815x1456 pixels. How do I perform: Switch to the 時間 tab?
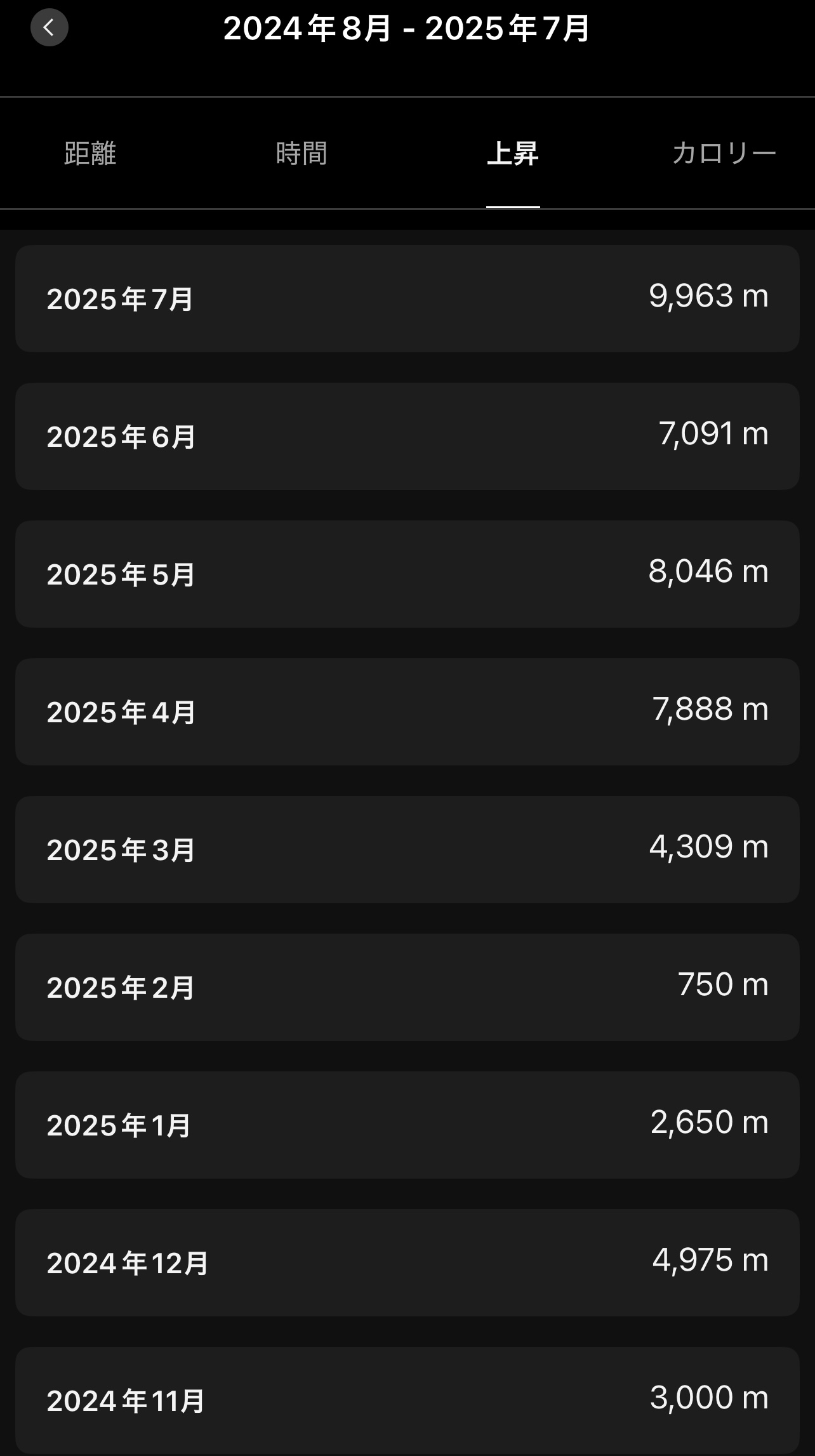coord(301,154)
